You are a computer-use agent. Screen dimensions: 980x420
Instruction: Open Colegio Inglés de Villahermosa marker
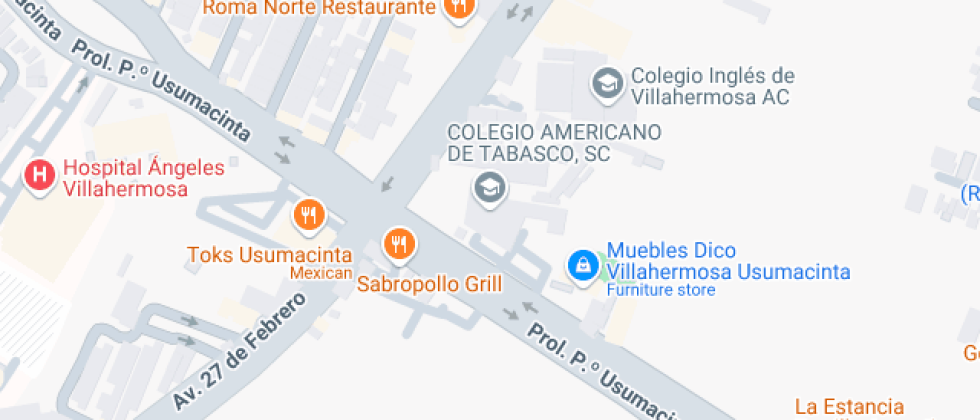tap(606, 83)
